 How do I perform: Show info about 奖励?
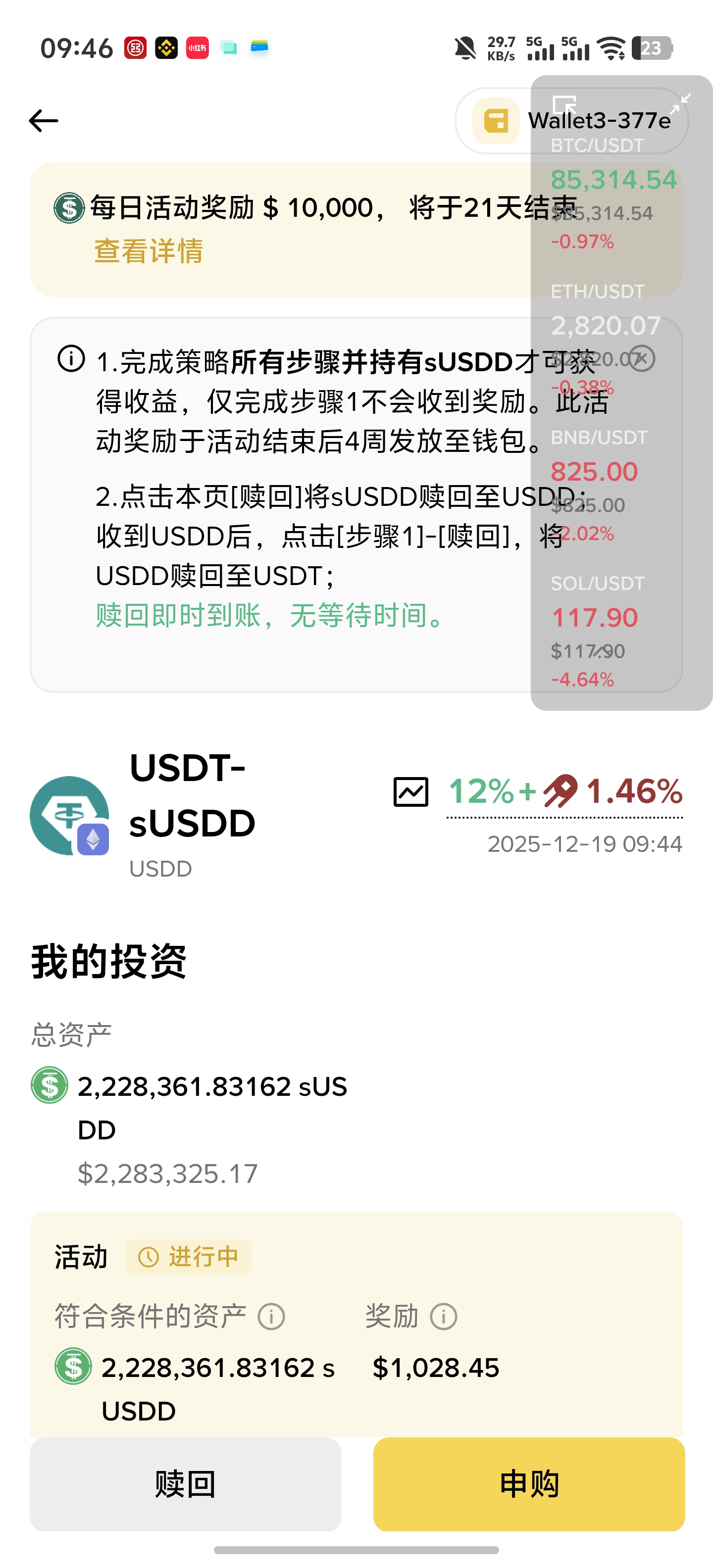point(444,1317)
